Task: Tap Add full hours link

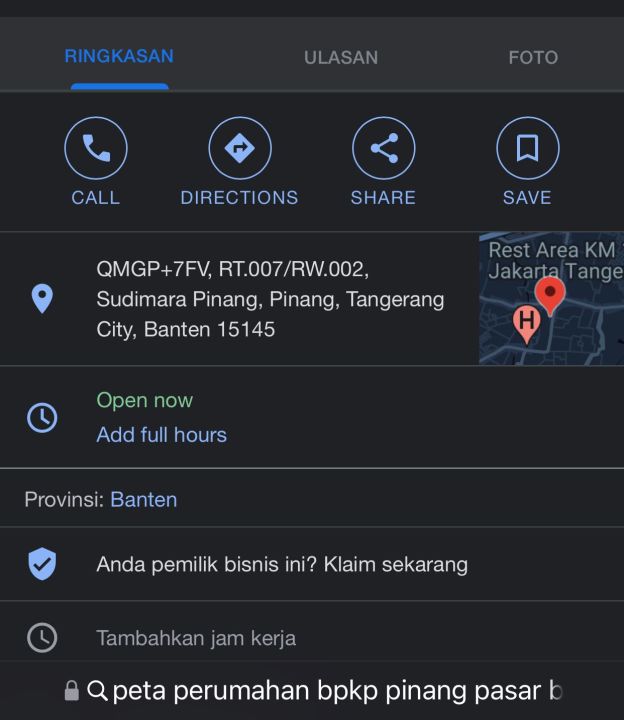Action: [161, 435]
